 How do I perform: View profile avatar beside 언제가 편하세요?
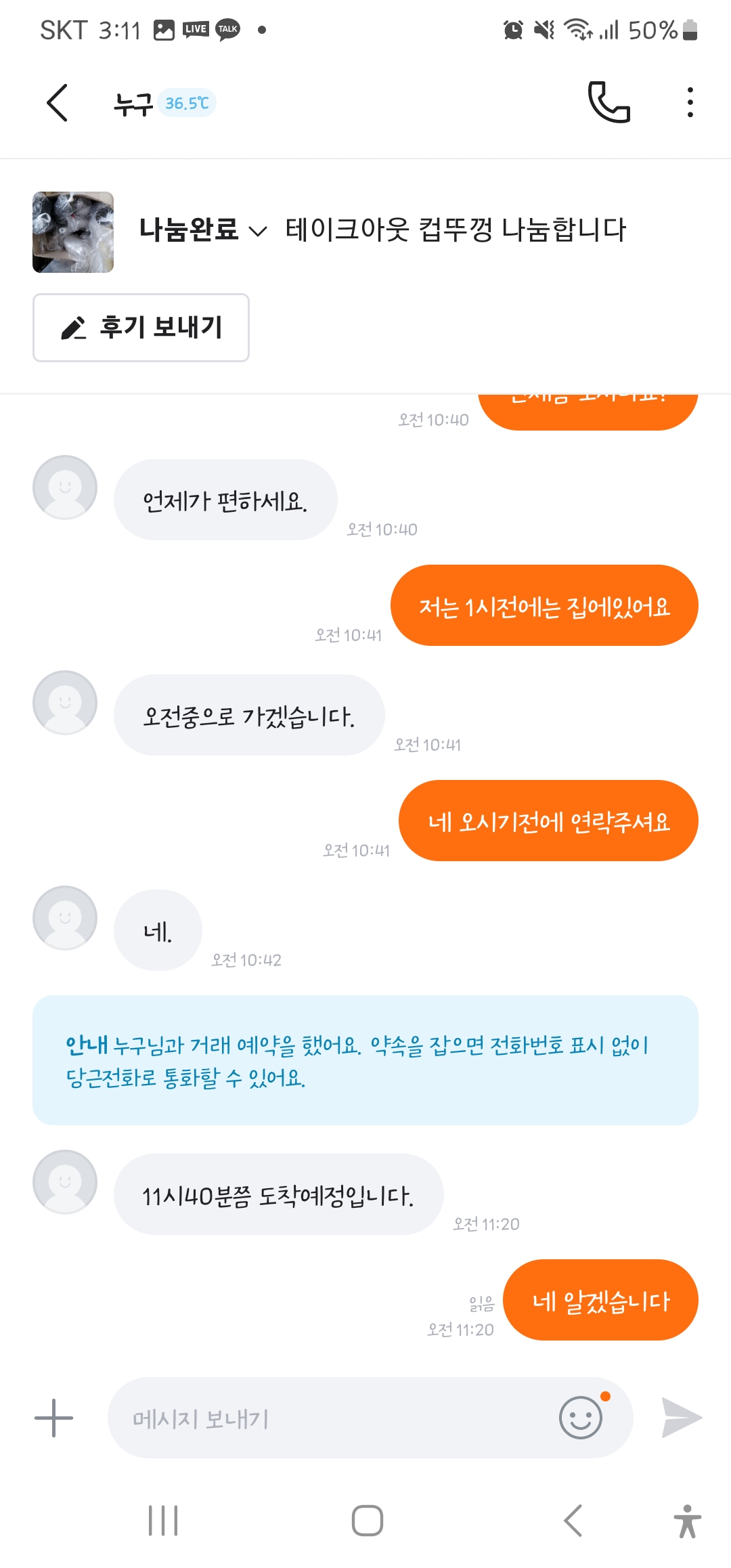tap(65, 487)
